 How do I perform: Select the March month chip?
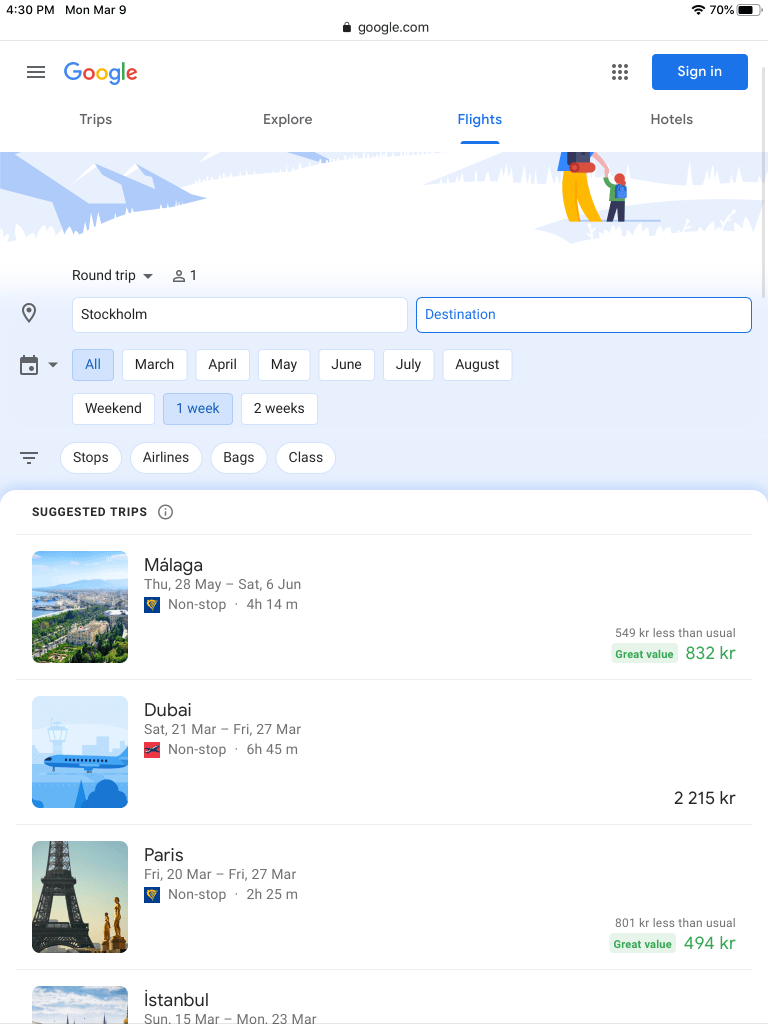click(154, 365)
